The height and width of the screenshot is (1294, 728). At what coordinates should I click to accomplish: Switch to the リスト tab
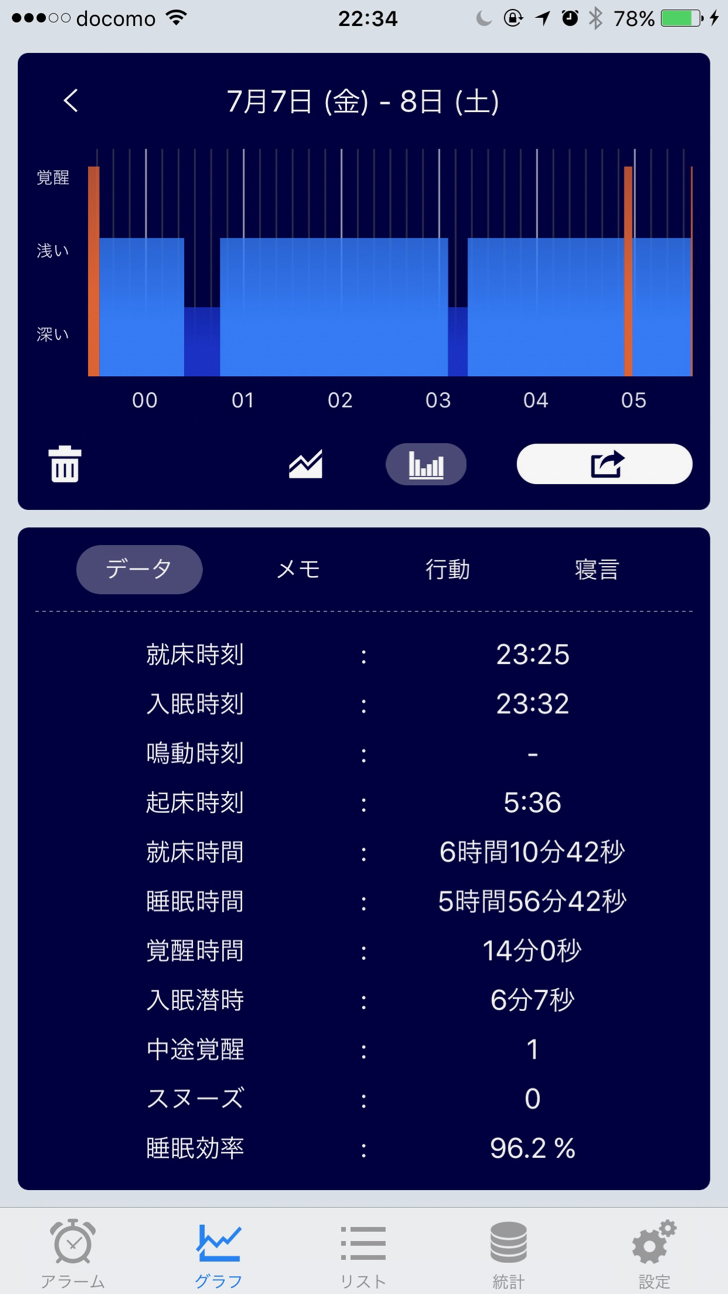(x=363, y=1254)
